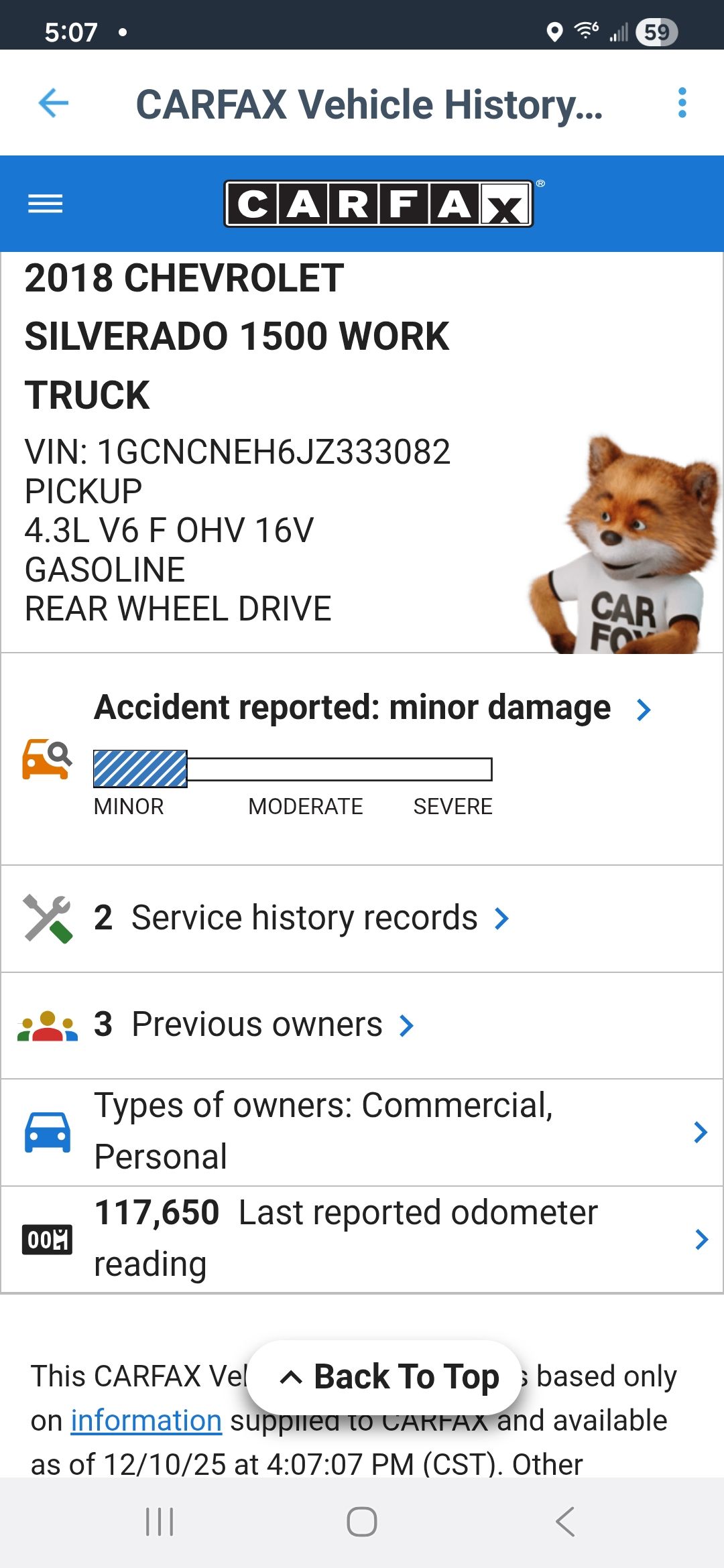
Task: Open the CARFAX hamburger menu
Action: click(45, 204)
